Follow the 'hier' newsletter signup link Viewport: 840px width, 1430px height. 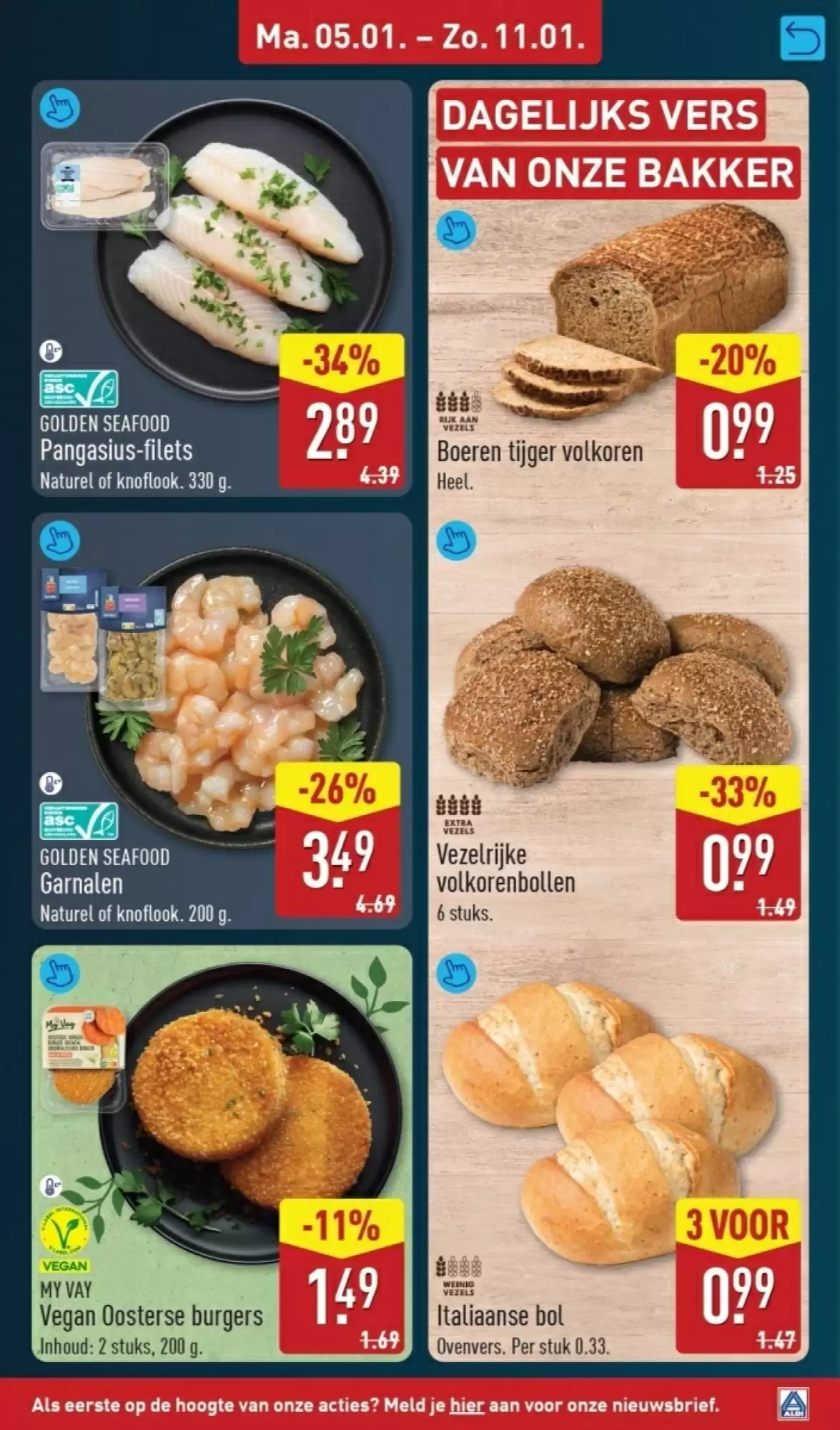pos(467,1405)
